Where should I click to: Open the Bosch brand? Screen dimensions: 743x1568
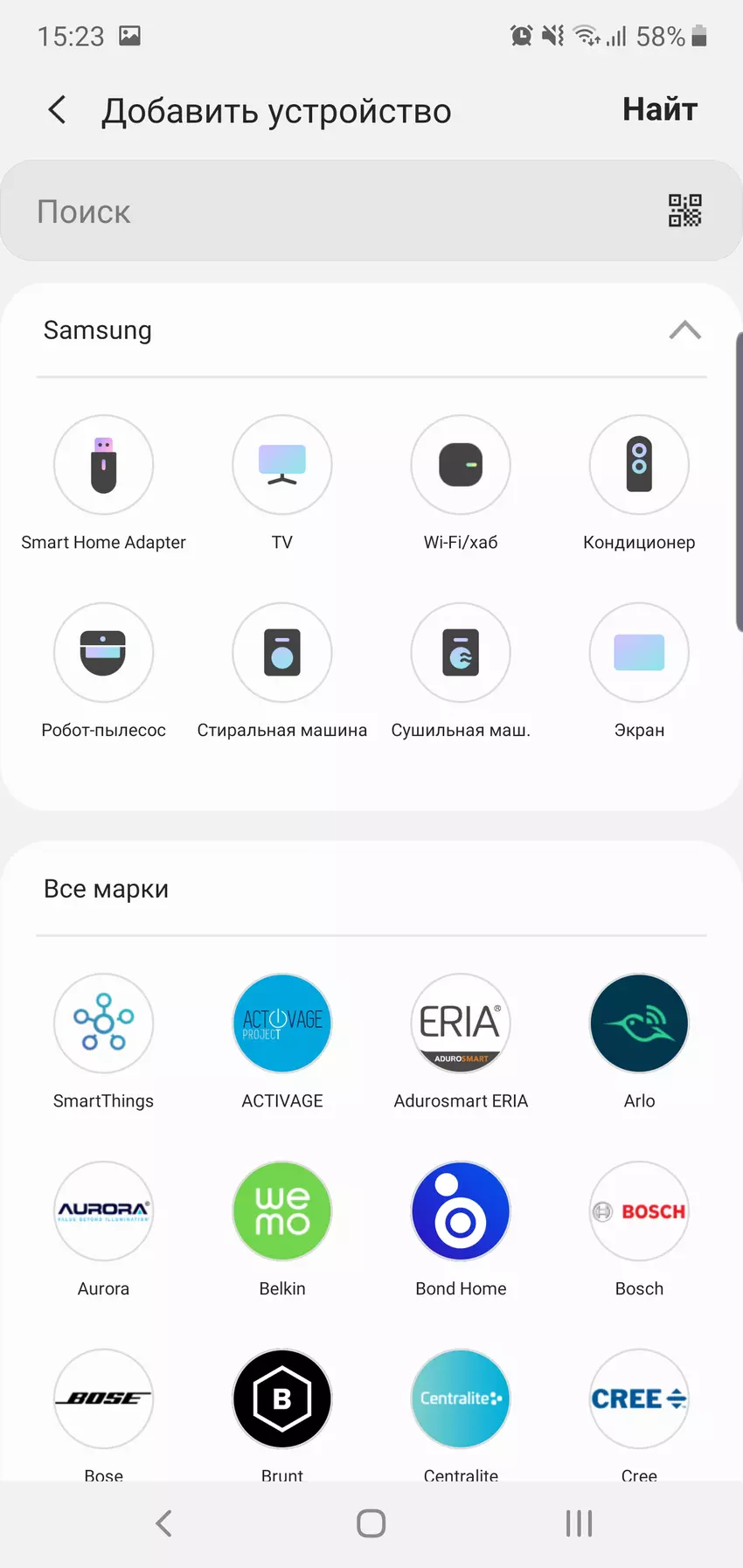point(639,1211)
